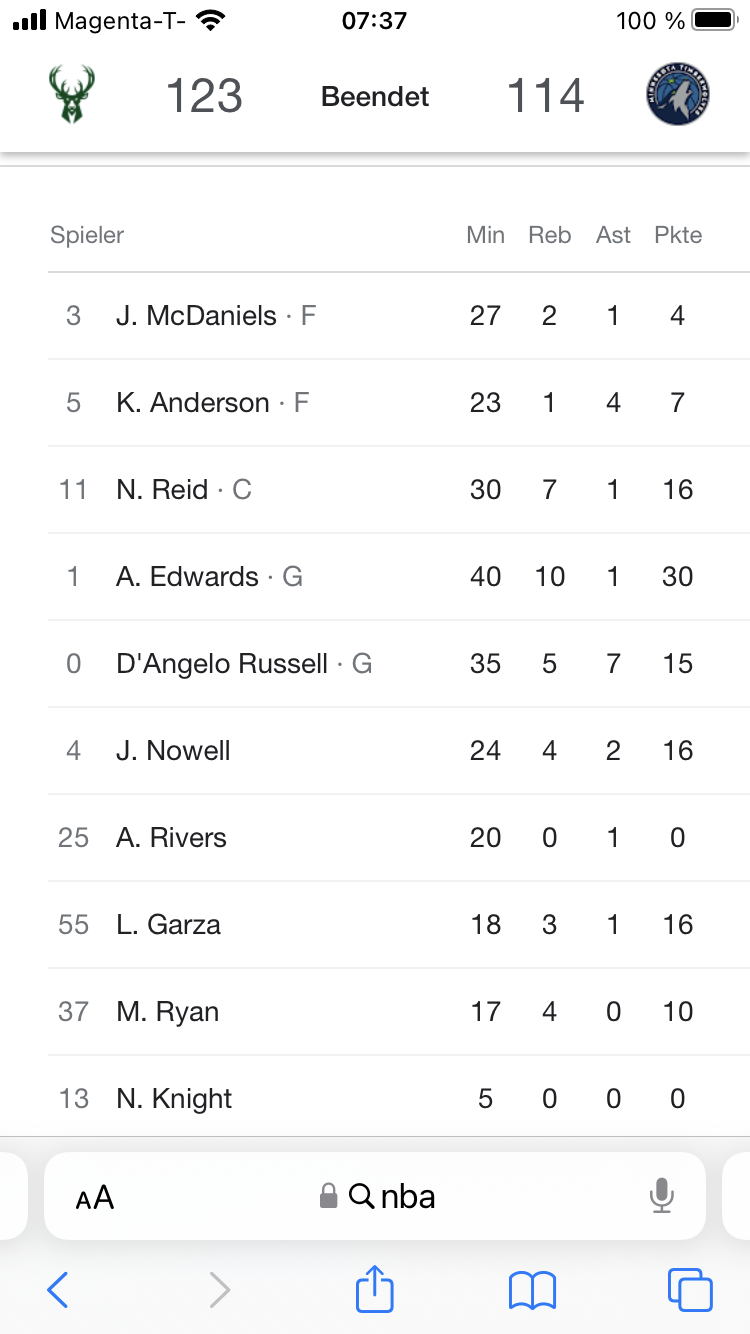This screenshot has width=750, height=1334.
Task: Open Safari bookmarks
Action: click(532, 1290)
